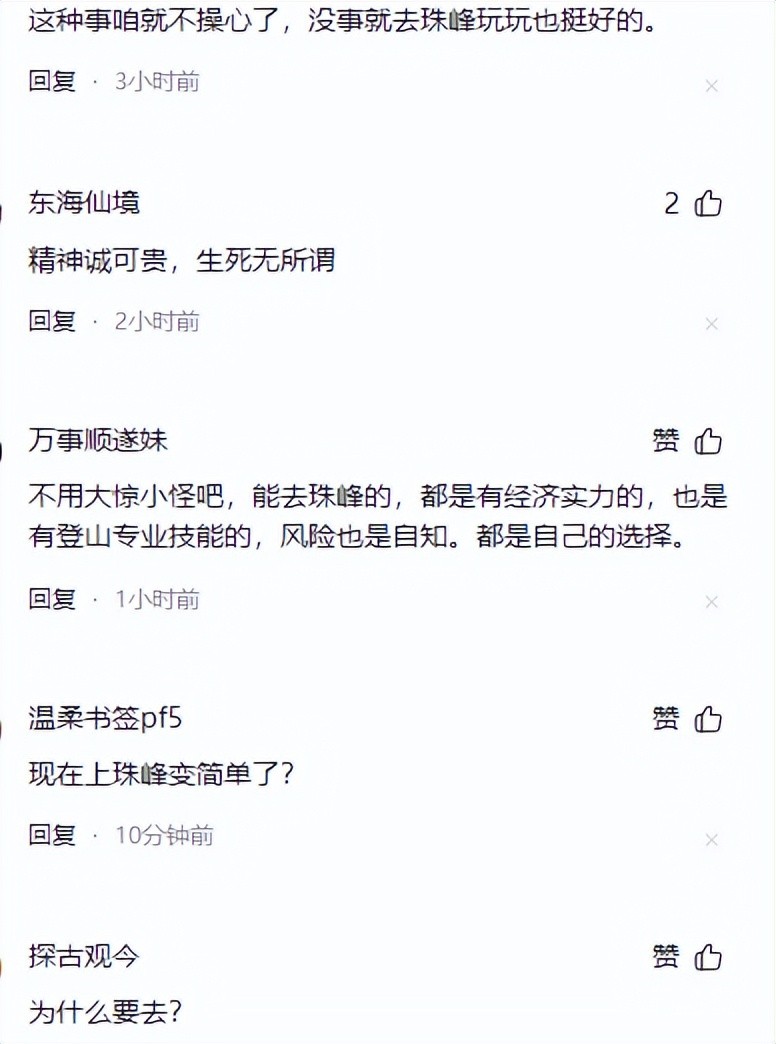The height and width of the screenshot is (1044, 776).
Task: Like the comment by 东海仙境
Action: click(708, 204)
